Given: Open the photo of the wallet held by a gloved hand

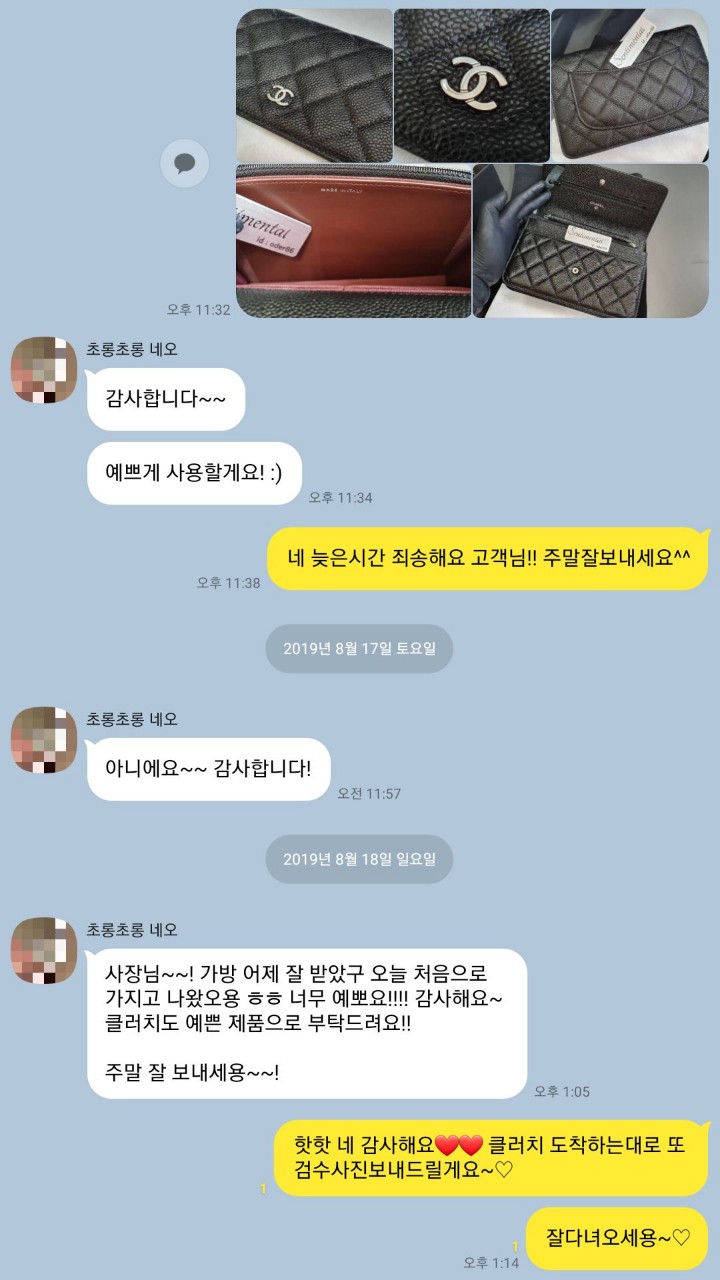Looking at the screenshot, I should click(590, 241).
